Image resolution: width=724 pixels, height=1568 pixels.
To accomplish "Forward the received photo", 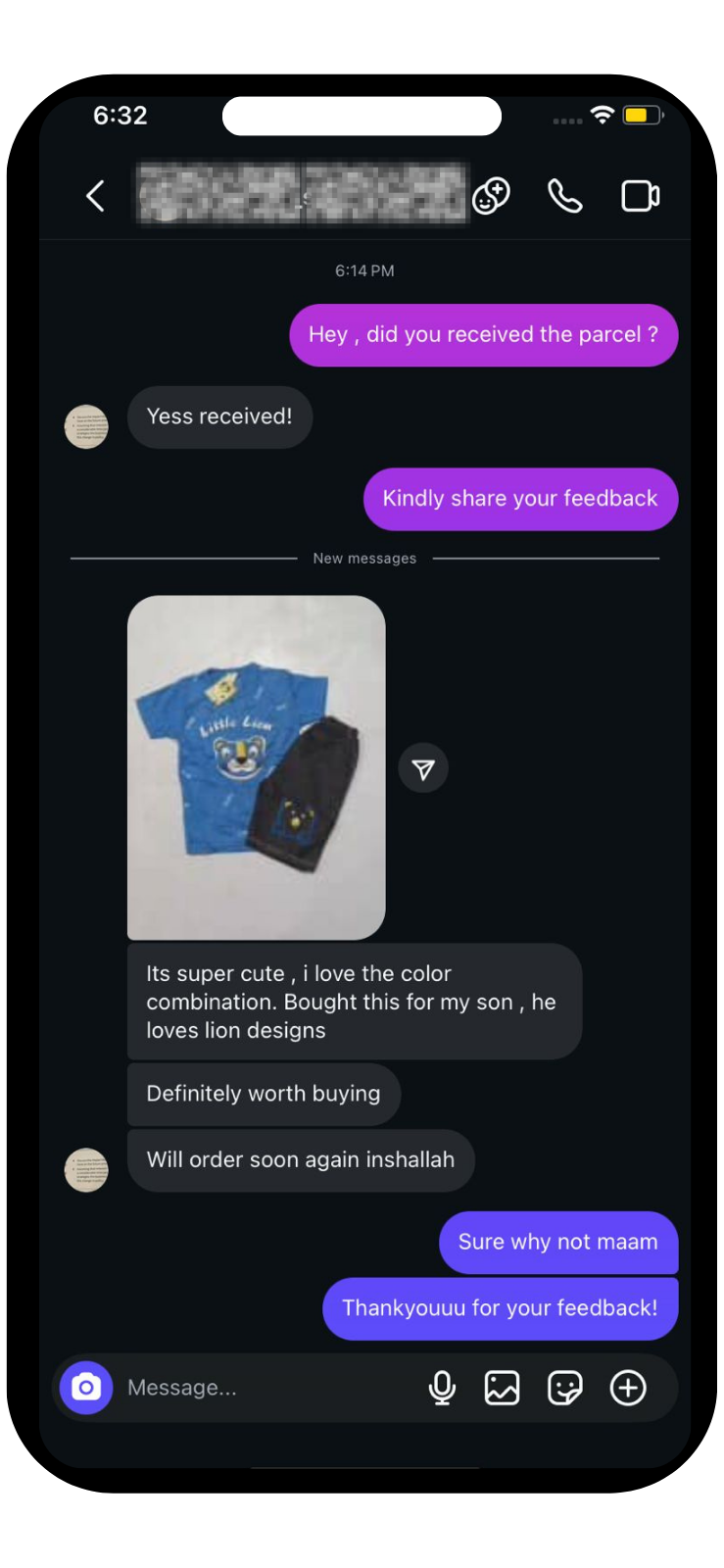I will click(x=423, y=769).
